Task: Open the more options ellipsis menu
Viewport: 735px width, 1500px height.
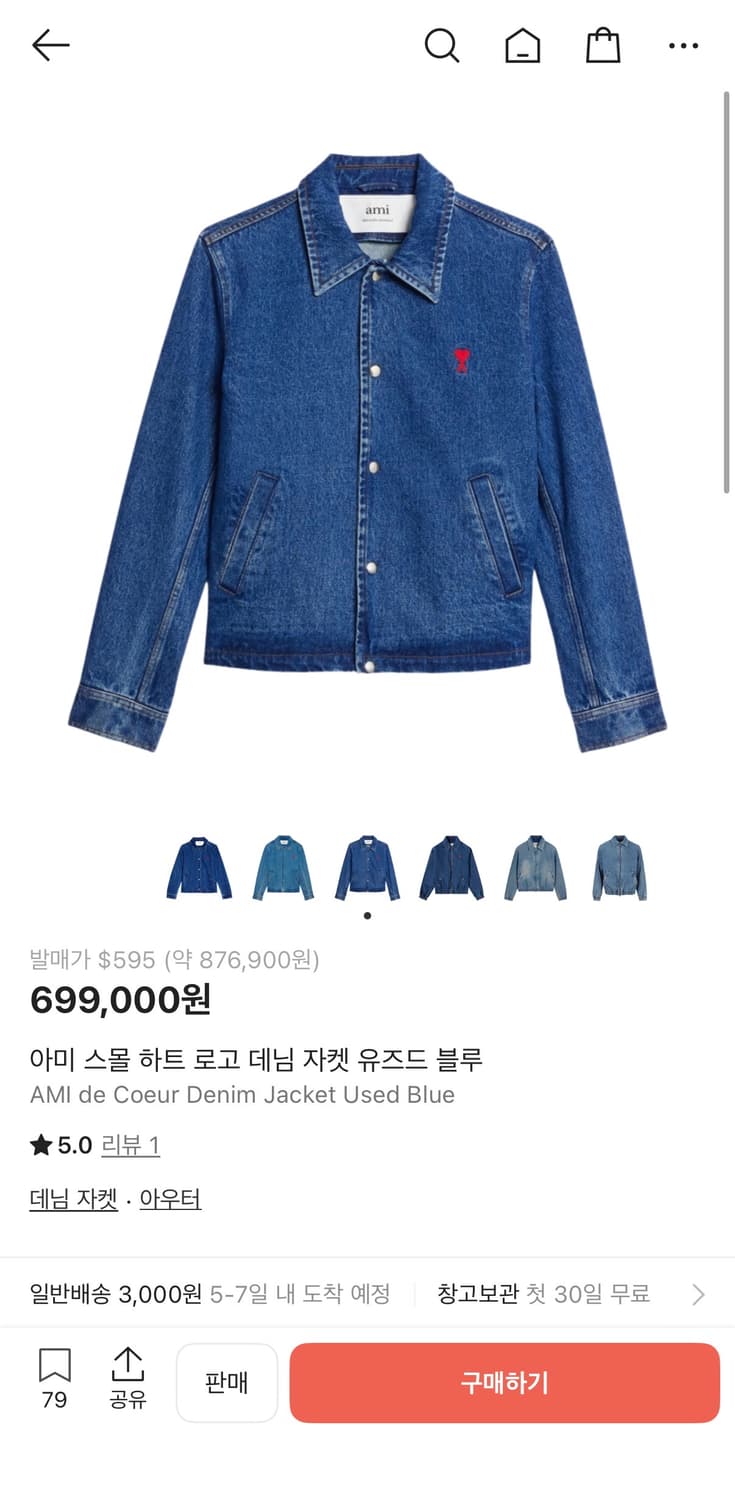Action: pos(683,45)
